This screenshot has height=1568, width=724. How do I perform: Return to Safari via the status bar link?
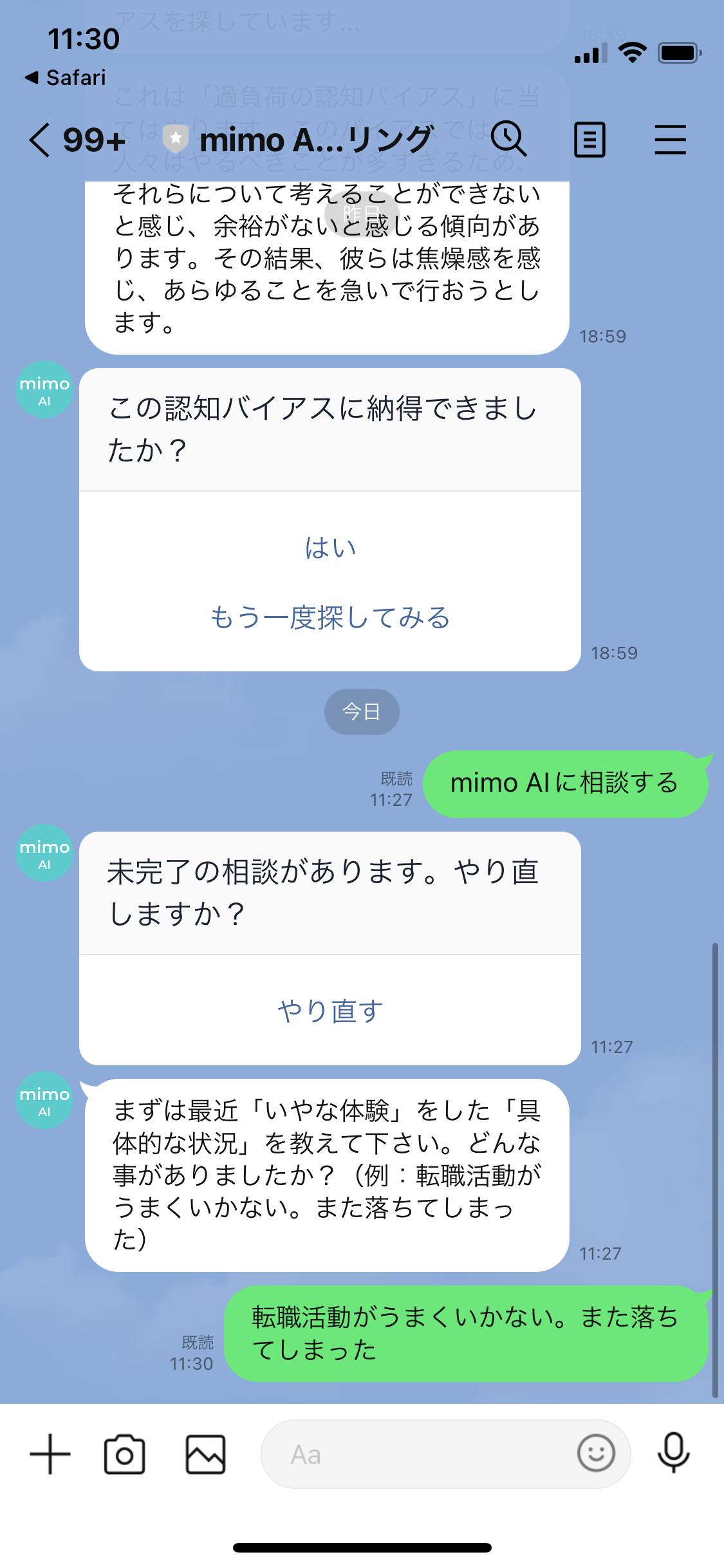pos(65,78)
